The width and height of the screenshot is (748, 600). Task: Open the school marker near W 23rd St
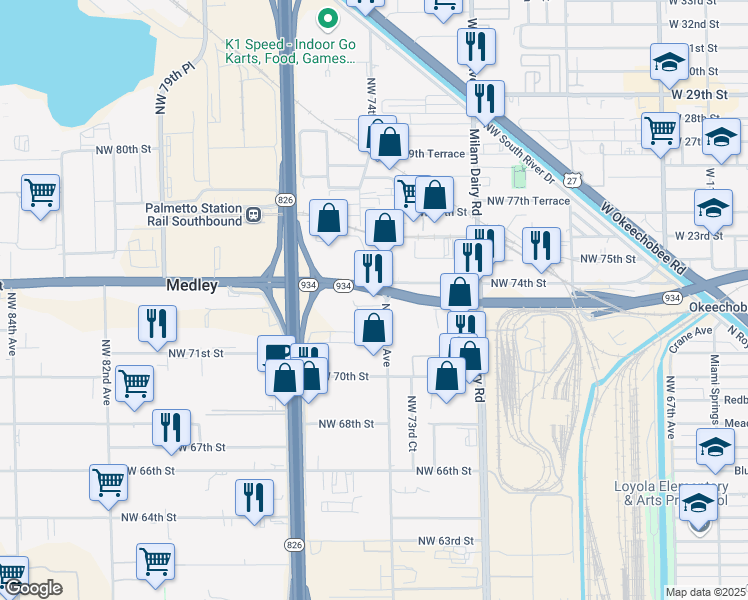click(x=713, y=212)
